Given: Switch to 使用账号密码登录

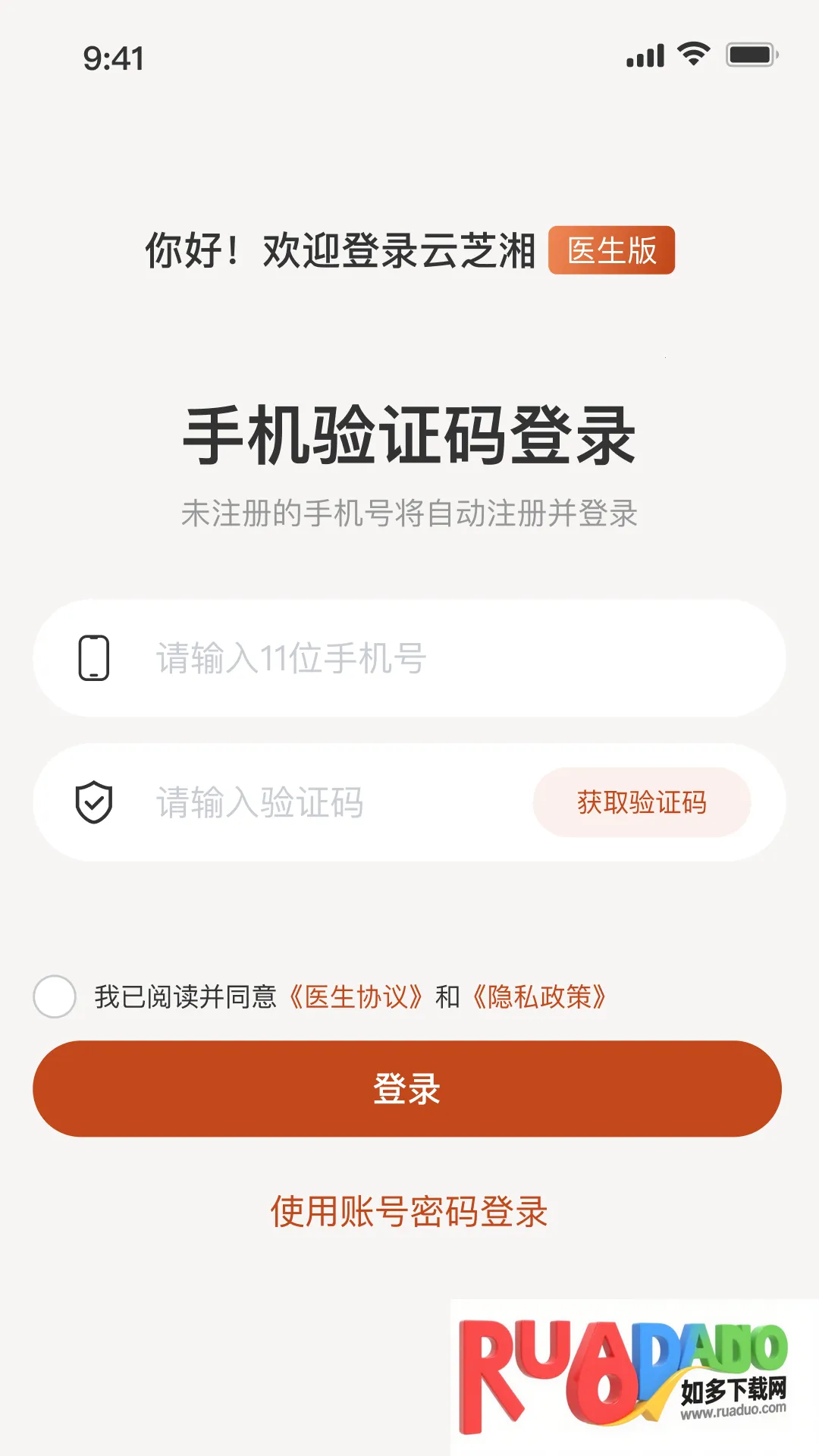Looking at the screenshot, I should (409, 1211).
